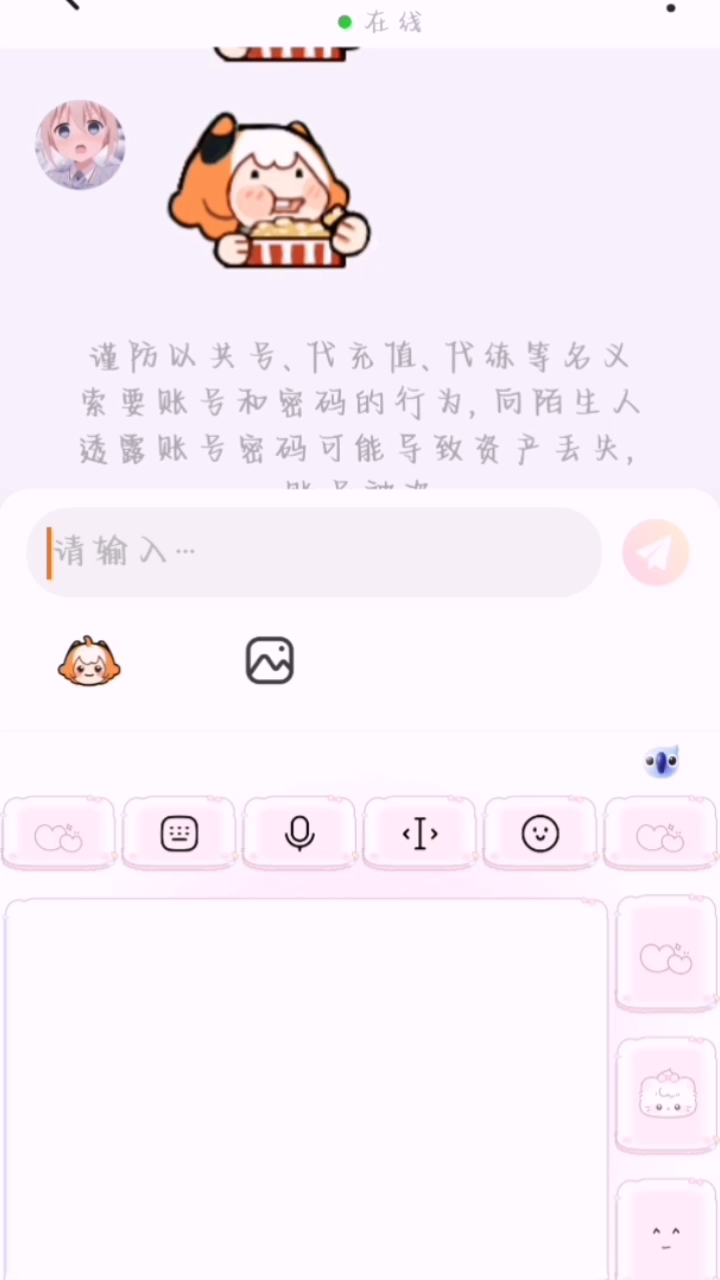Screen dimensions: 720x1280
Task: Open the sticker panel with the orange character
Action: coord(89,662)
